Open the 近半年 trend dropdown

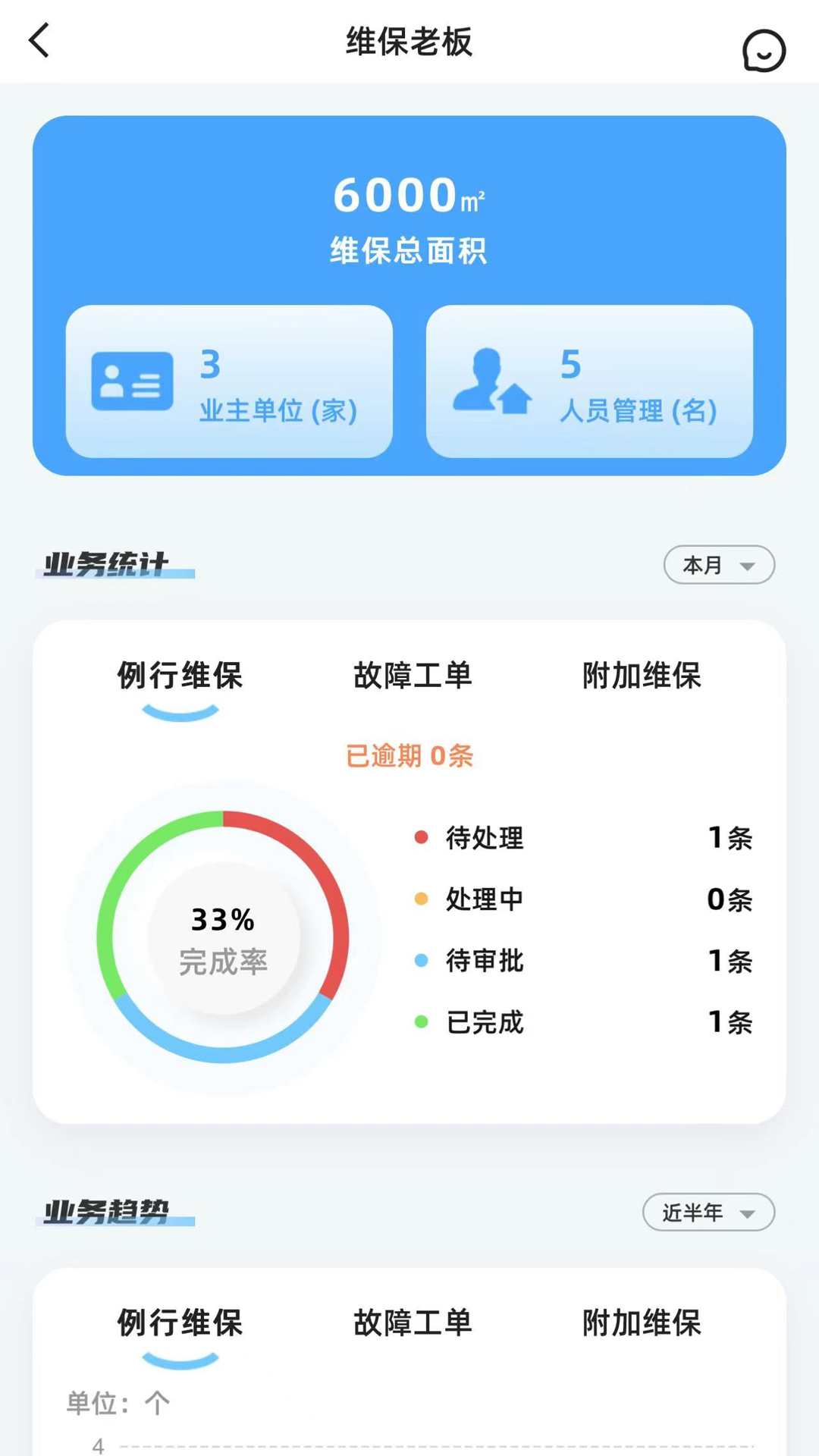tap(707, 1212)
